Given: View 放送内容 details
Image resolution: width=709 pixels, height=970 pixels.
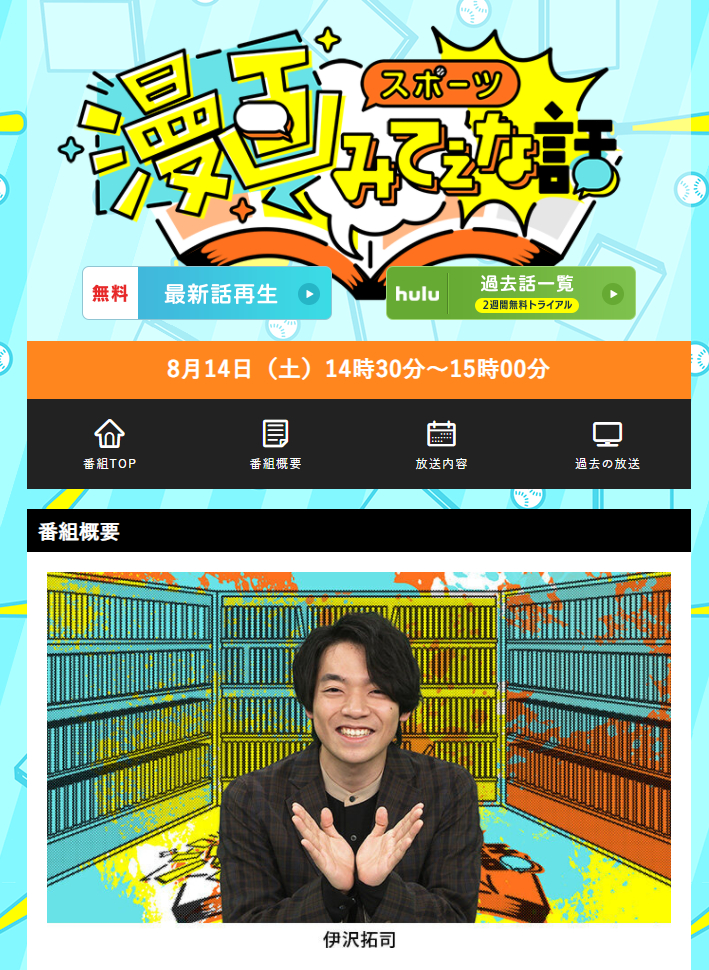Looking at the screenshot, I should point(441,445).
